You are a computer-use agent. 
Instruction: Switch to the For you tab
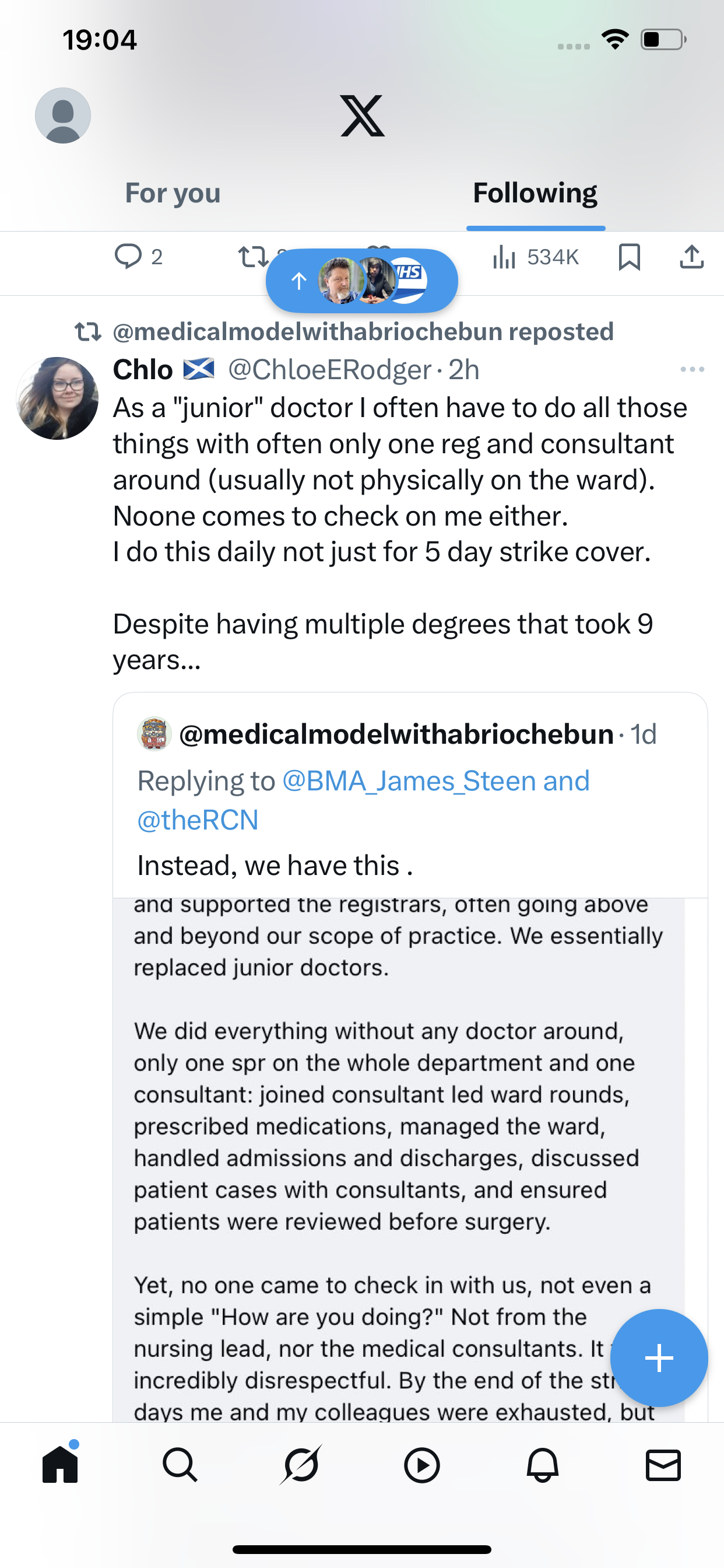(x=173, y=193)
